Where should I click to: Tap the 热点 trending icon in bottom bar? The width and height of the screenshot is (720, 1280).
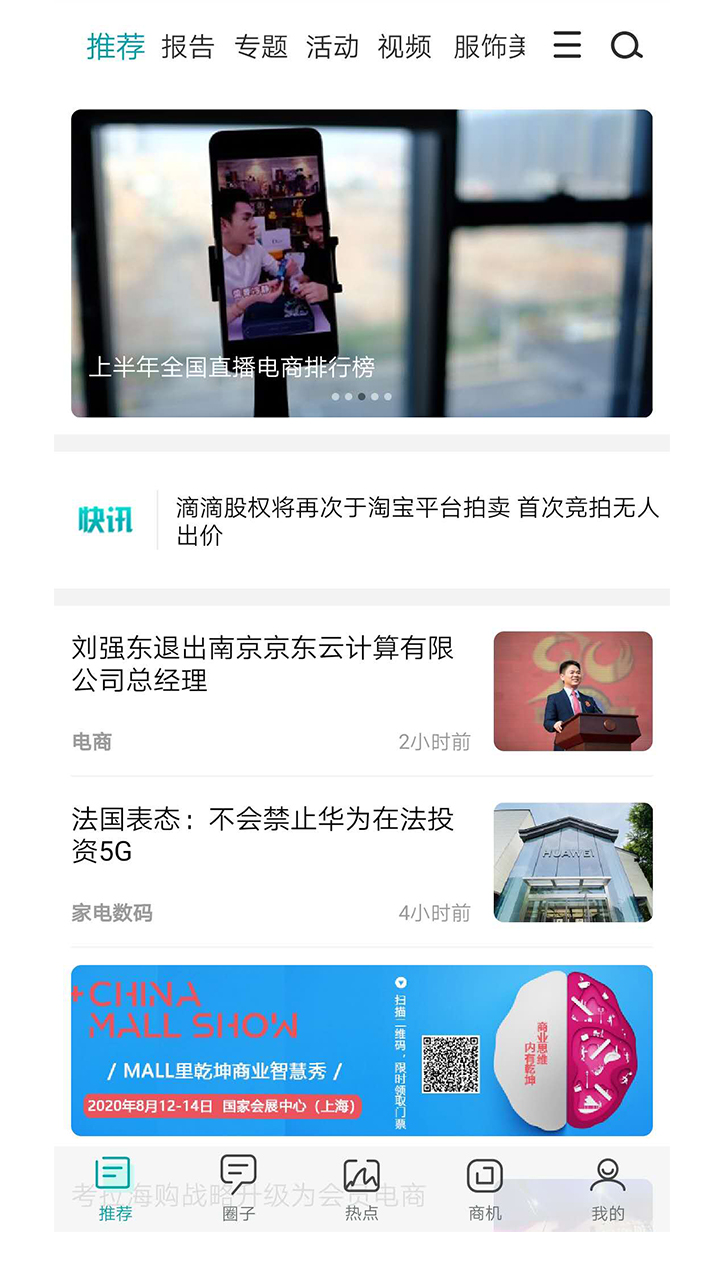[360, 1175]
